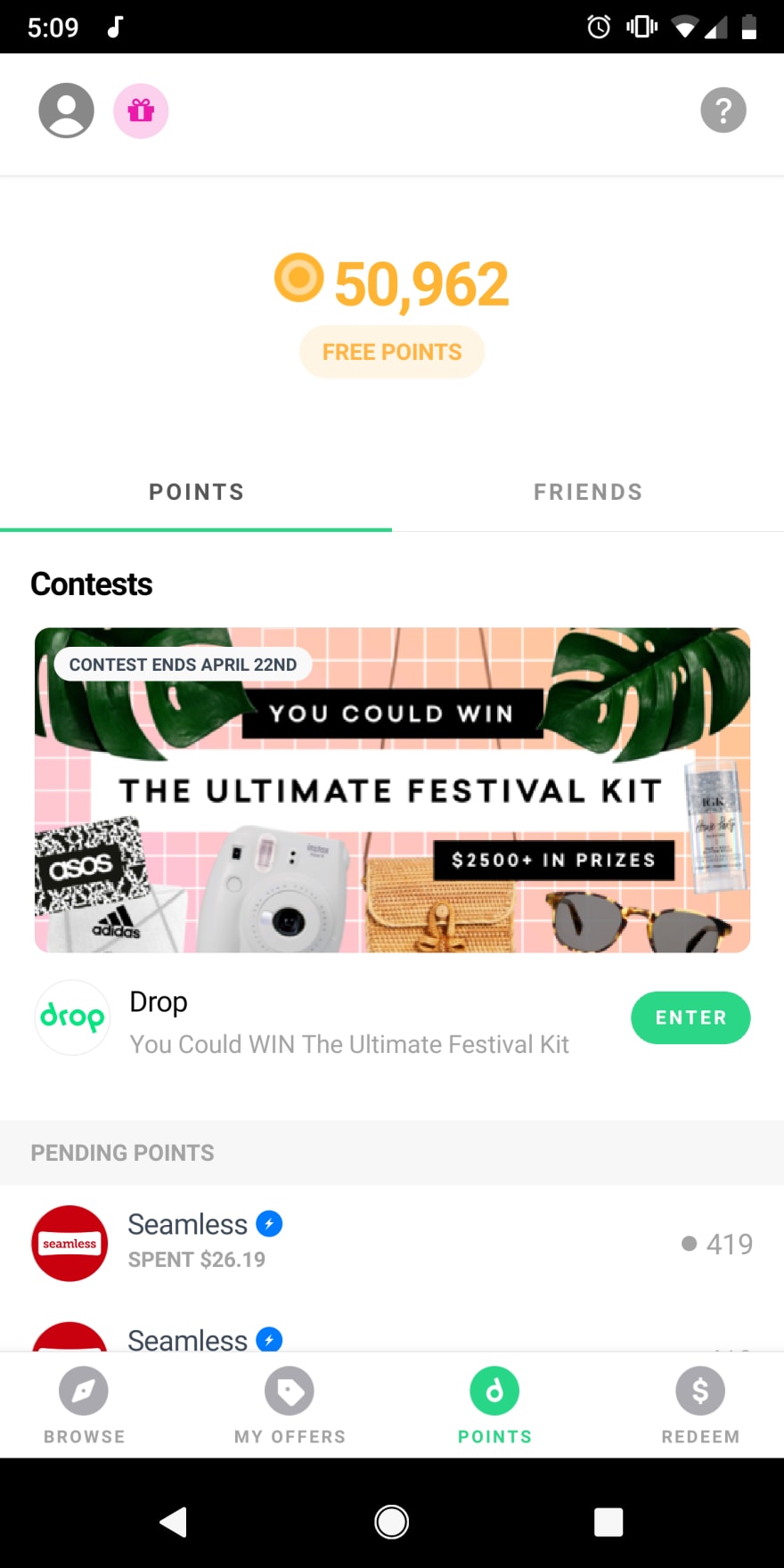Open the help question mark

coord(723,110)
